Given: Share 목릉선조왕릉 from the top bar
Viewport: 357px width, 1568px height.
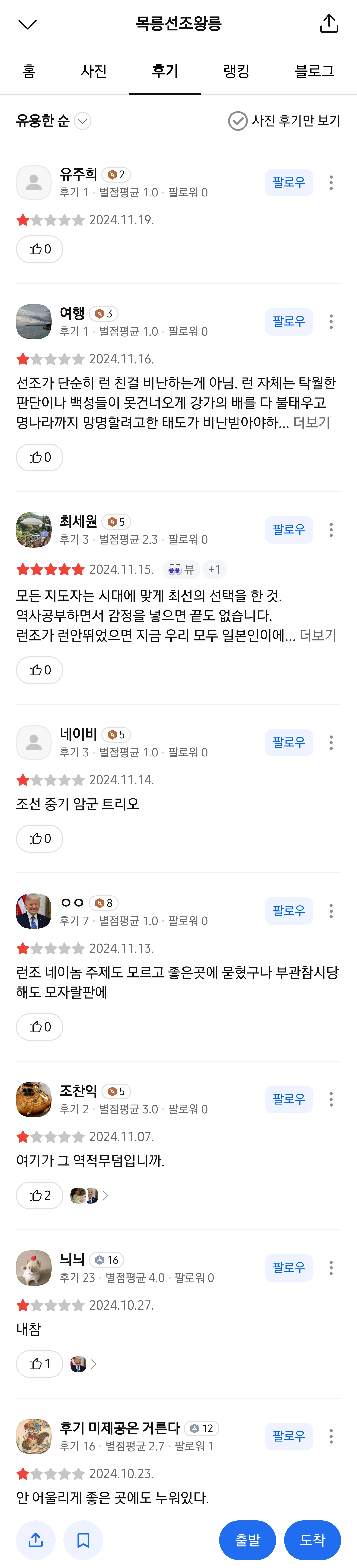Looking at the screenshot, I should pyautogui.click(x=329, y=24).
